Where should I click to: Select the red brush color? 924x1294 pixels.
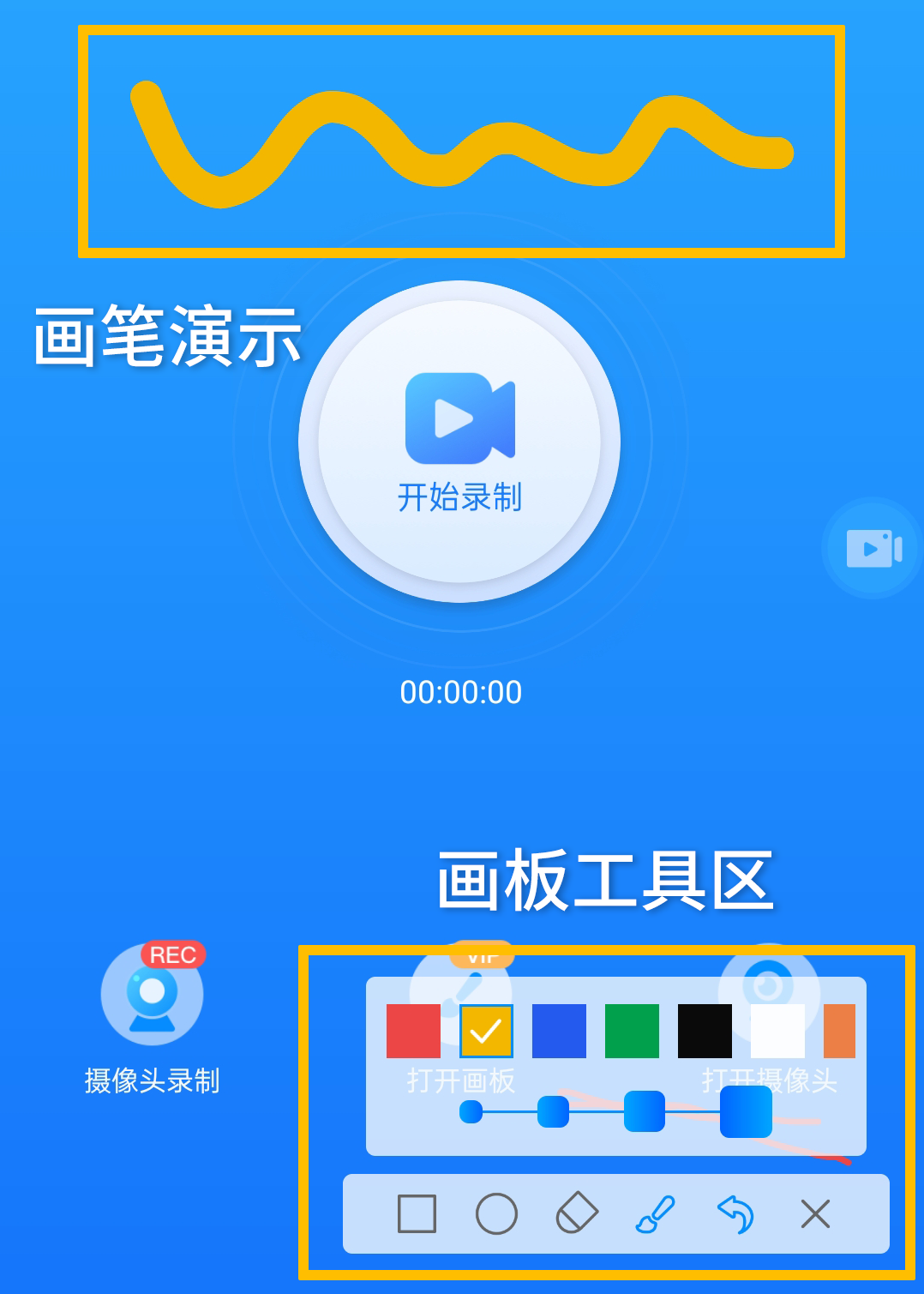coord(413,1031)
